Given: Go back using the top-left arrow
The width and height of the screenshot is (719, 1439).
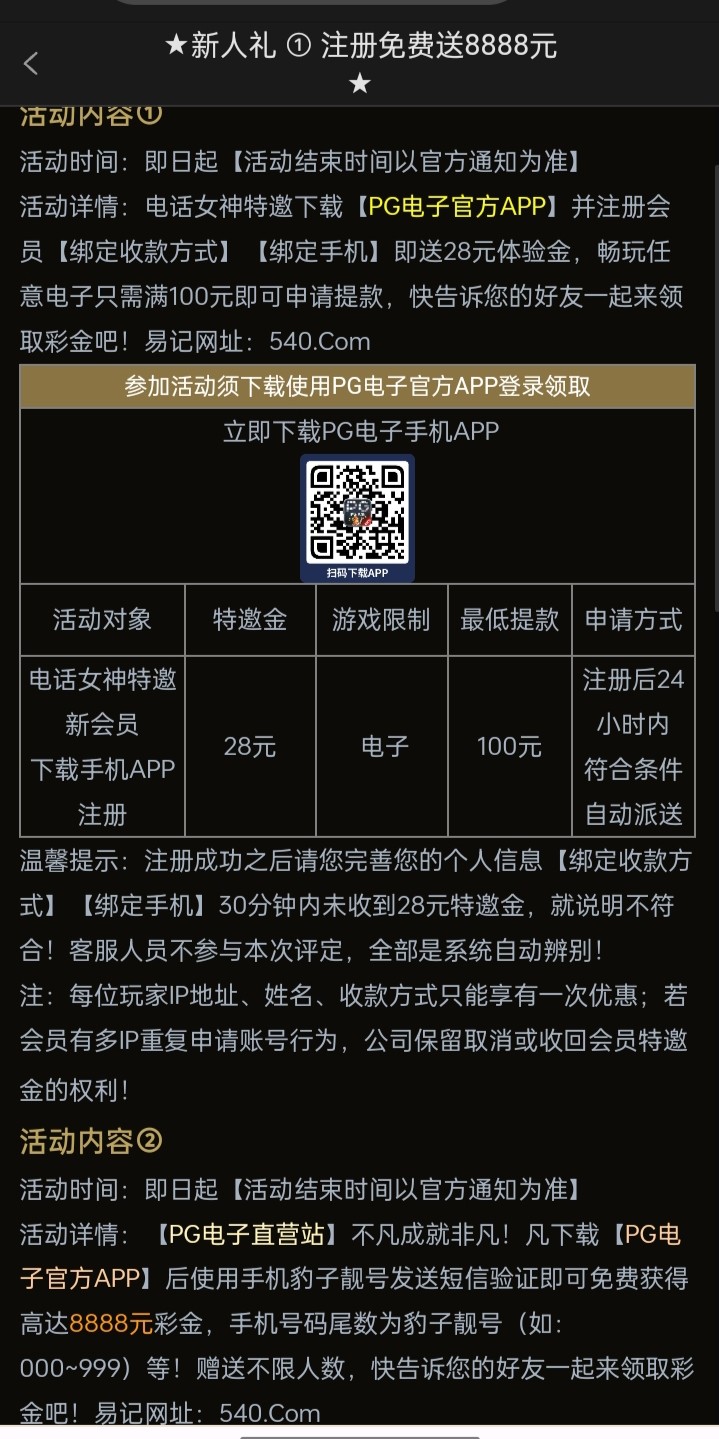Looking at the screenshot, I should click(x=31, y=64).
